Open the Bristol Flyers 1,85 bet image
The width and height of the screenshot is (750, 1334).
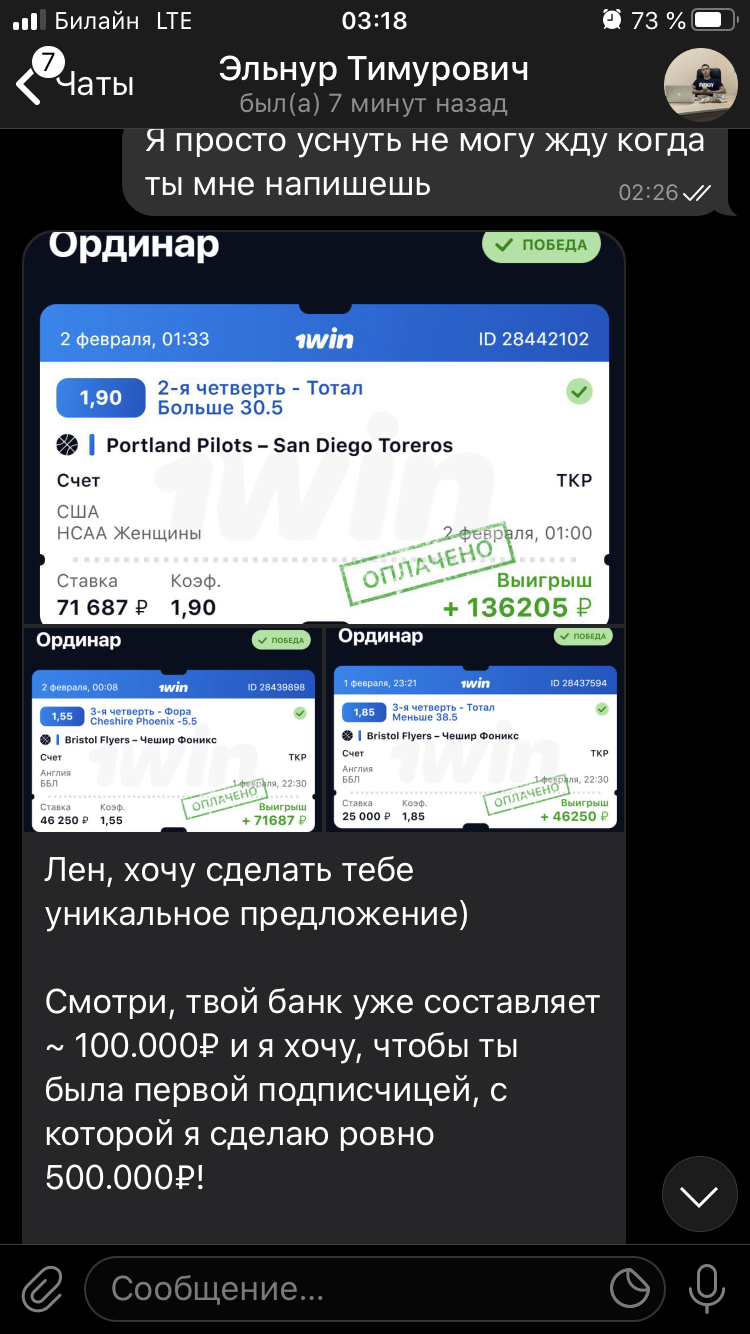475,729
